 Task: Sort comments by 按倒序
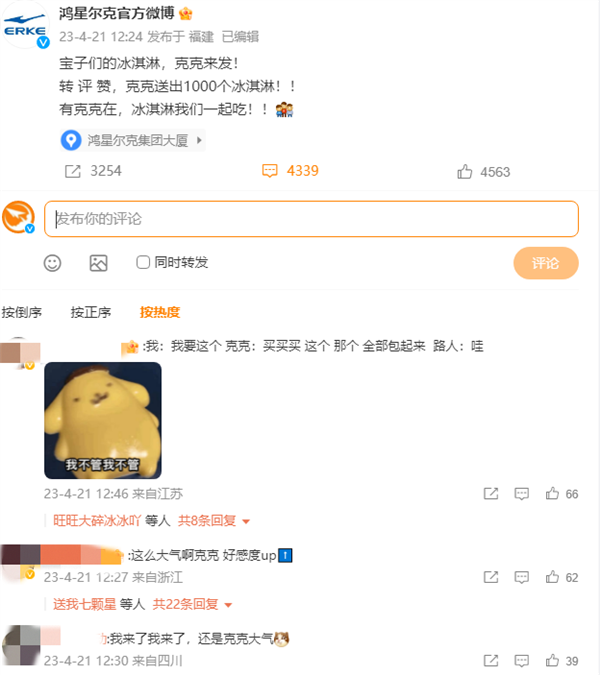point(22,312)
